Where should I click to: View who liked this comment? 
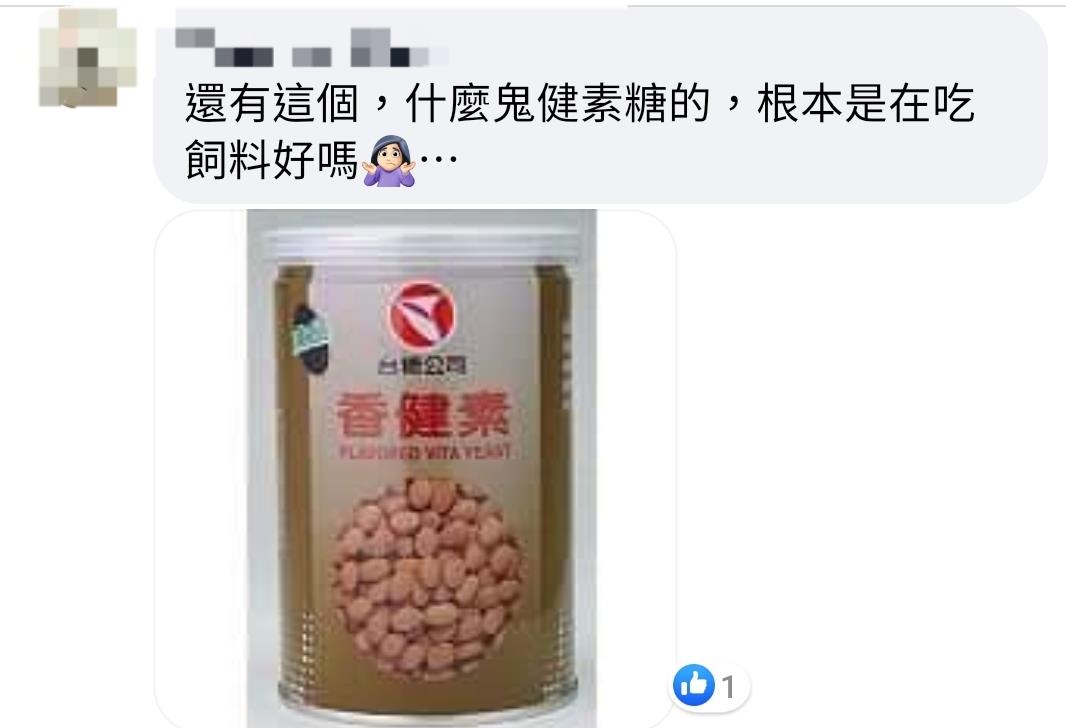pos(708,686)
